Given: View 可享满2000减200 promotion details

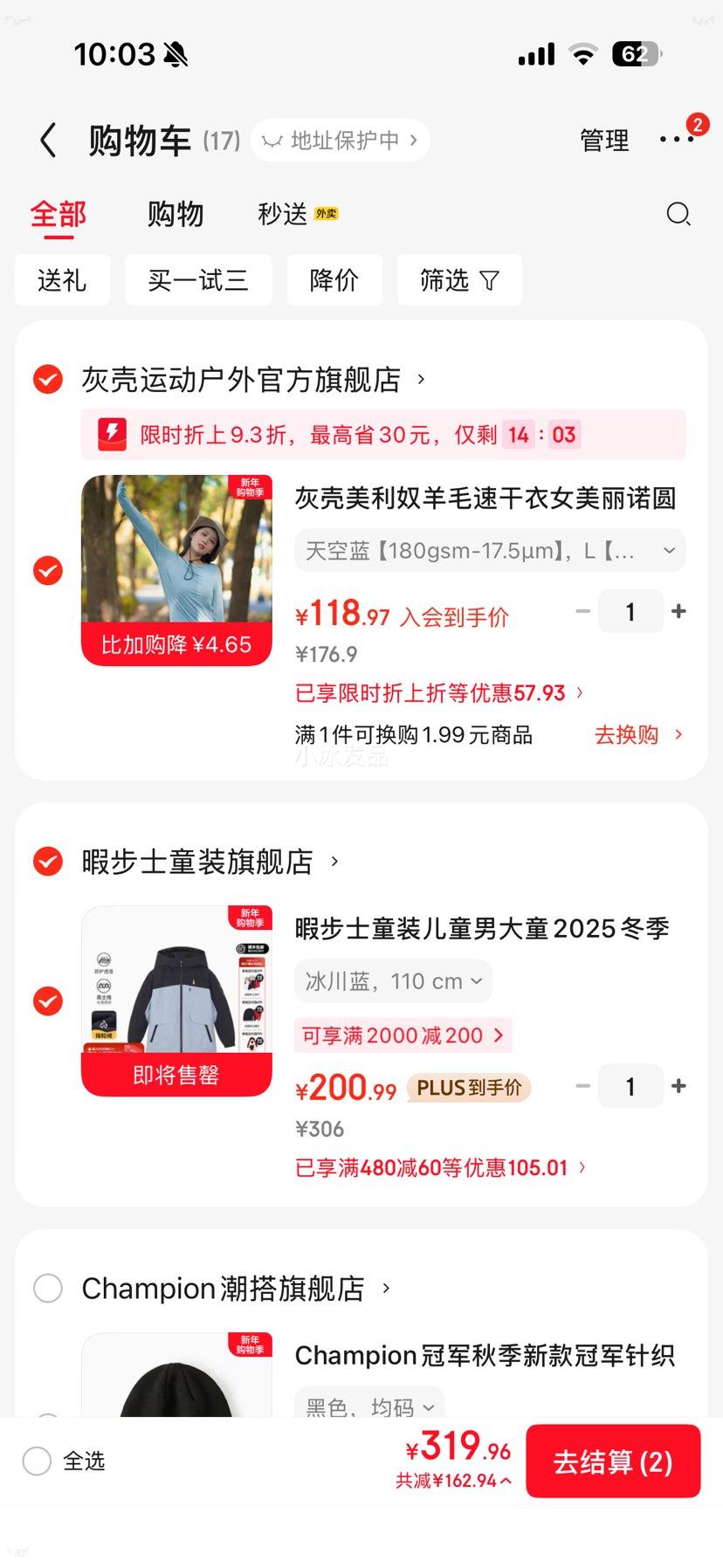Looking at the screenshot, I should click(403, 1035).
